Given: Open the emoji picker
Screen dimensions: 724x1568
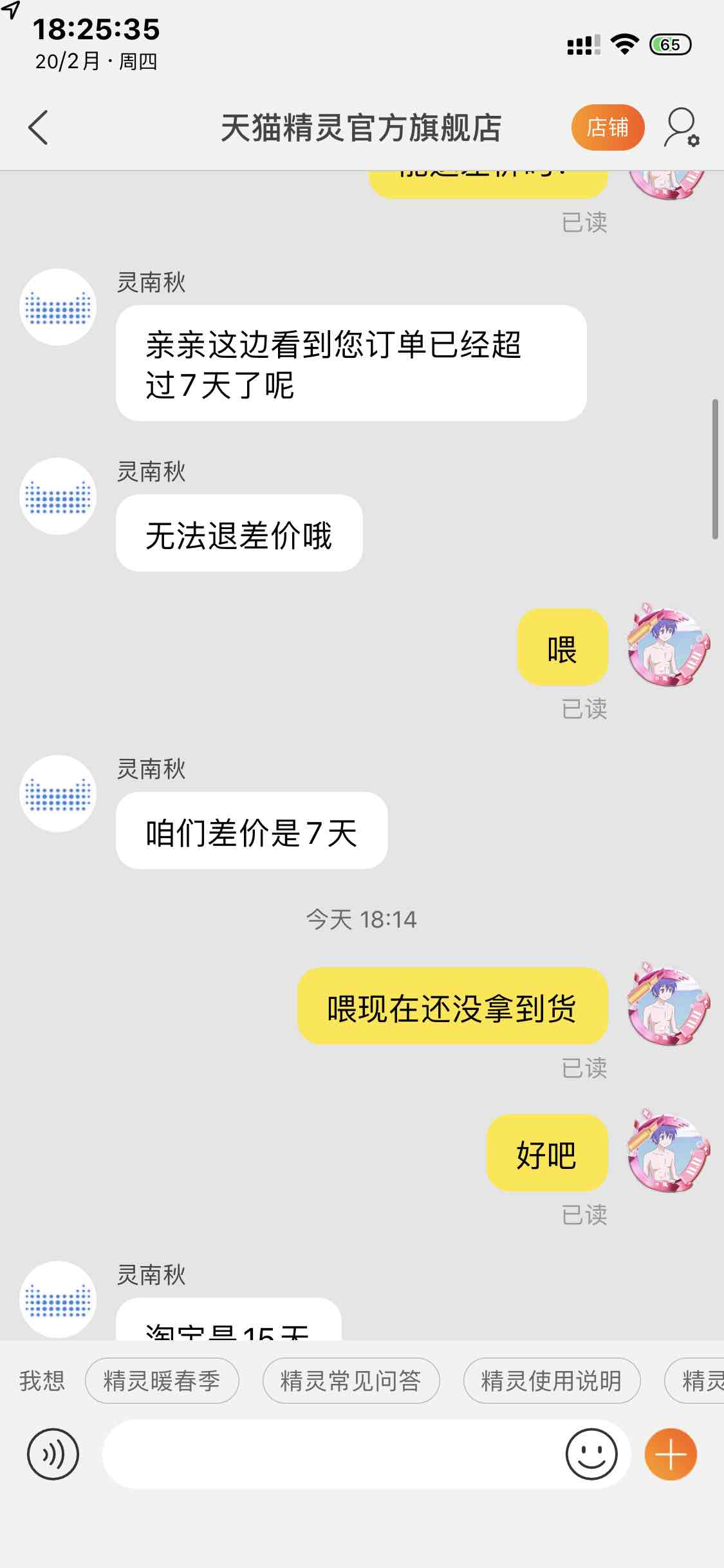Looking at the screenshot, I should pyautogui.click(x=591, y=1454).
